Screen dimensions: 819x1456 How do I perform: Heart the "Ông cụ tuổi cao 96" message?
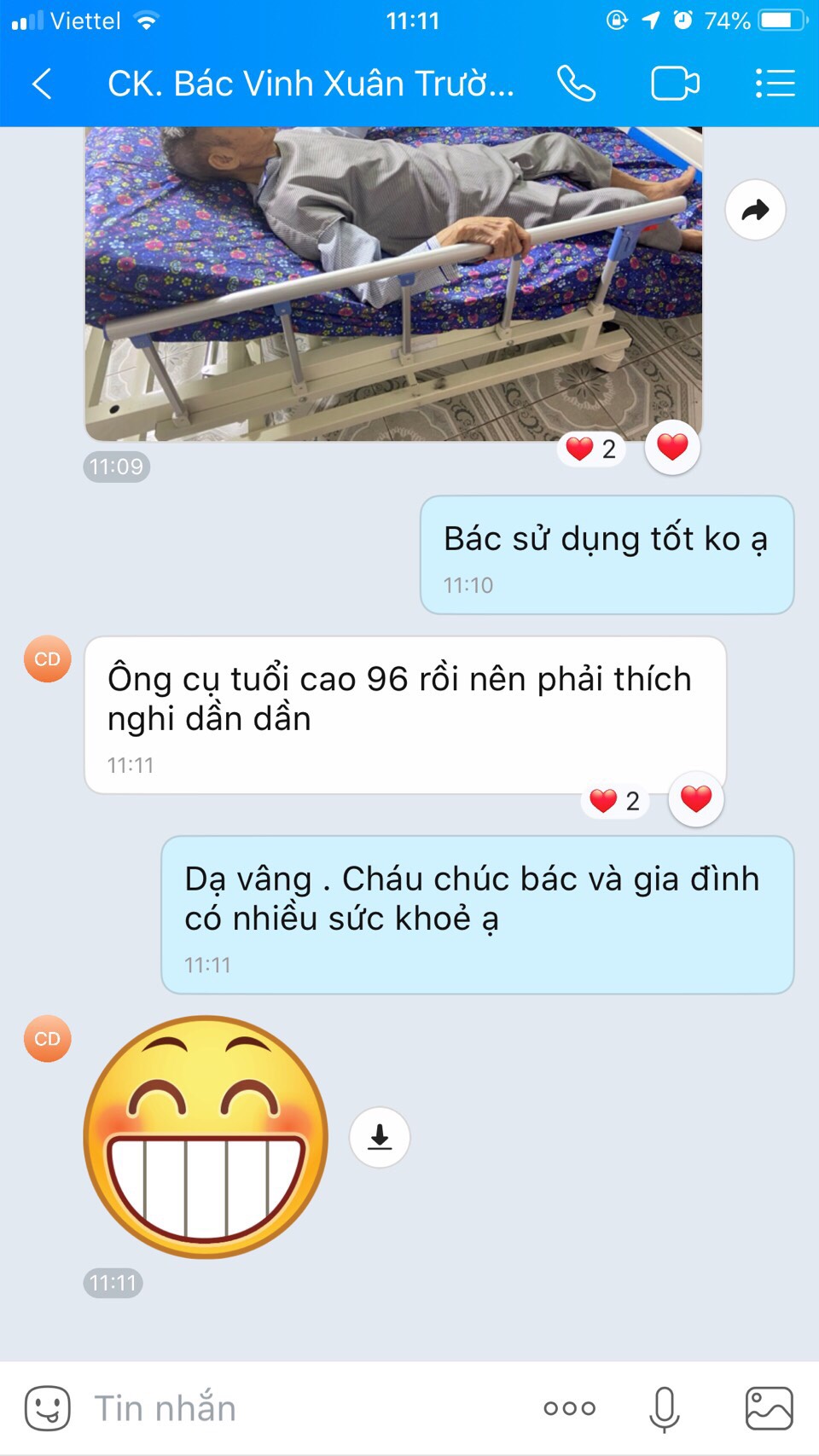(695, 799)
